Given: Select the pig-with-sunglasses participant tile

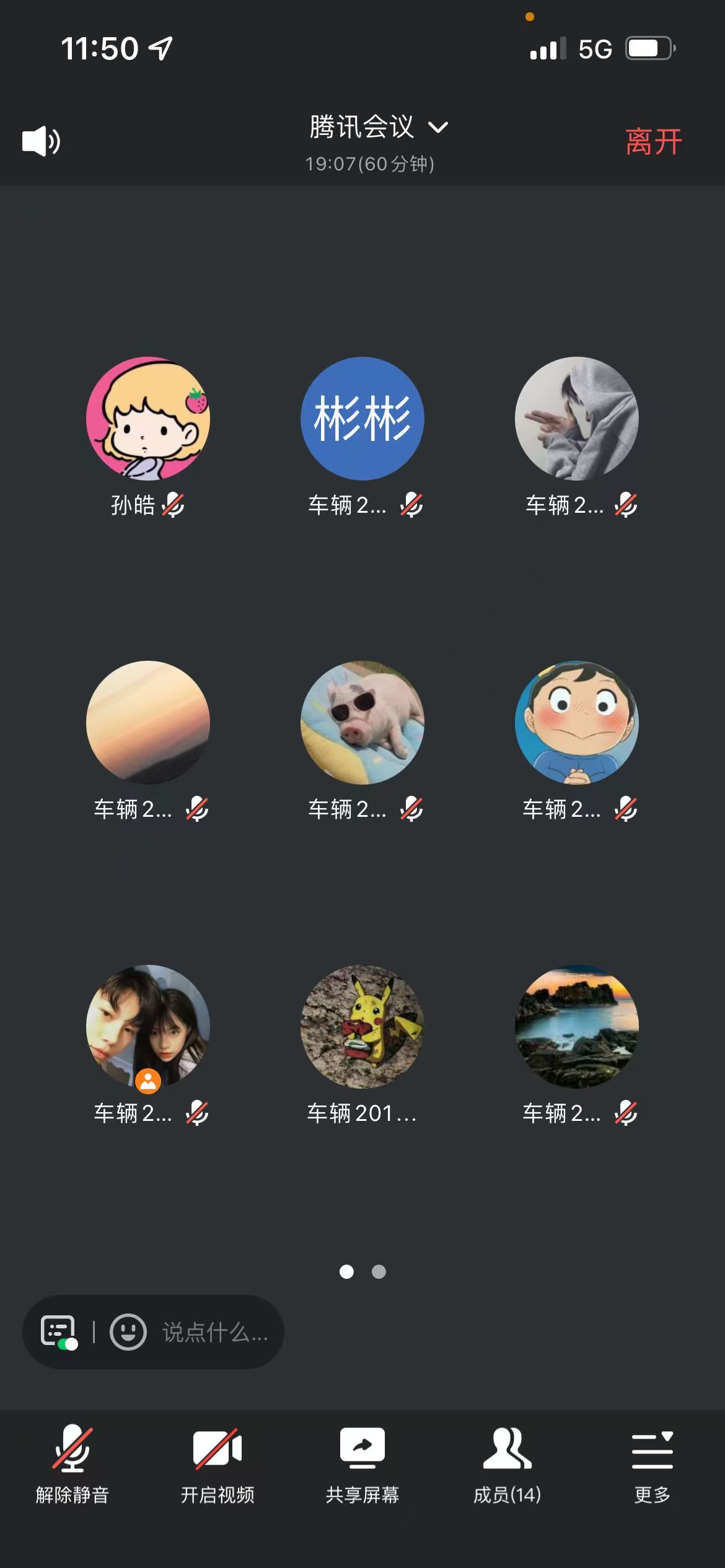Looking at the screenshot, I should click(362, 723).
